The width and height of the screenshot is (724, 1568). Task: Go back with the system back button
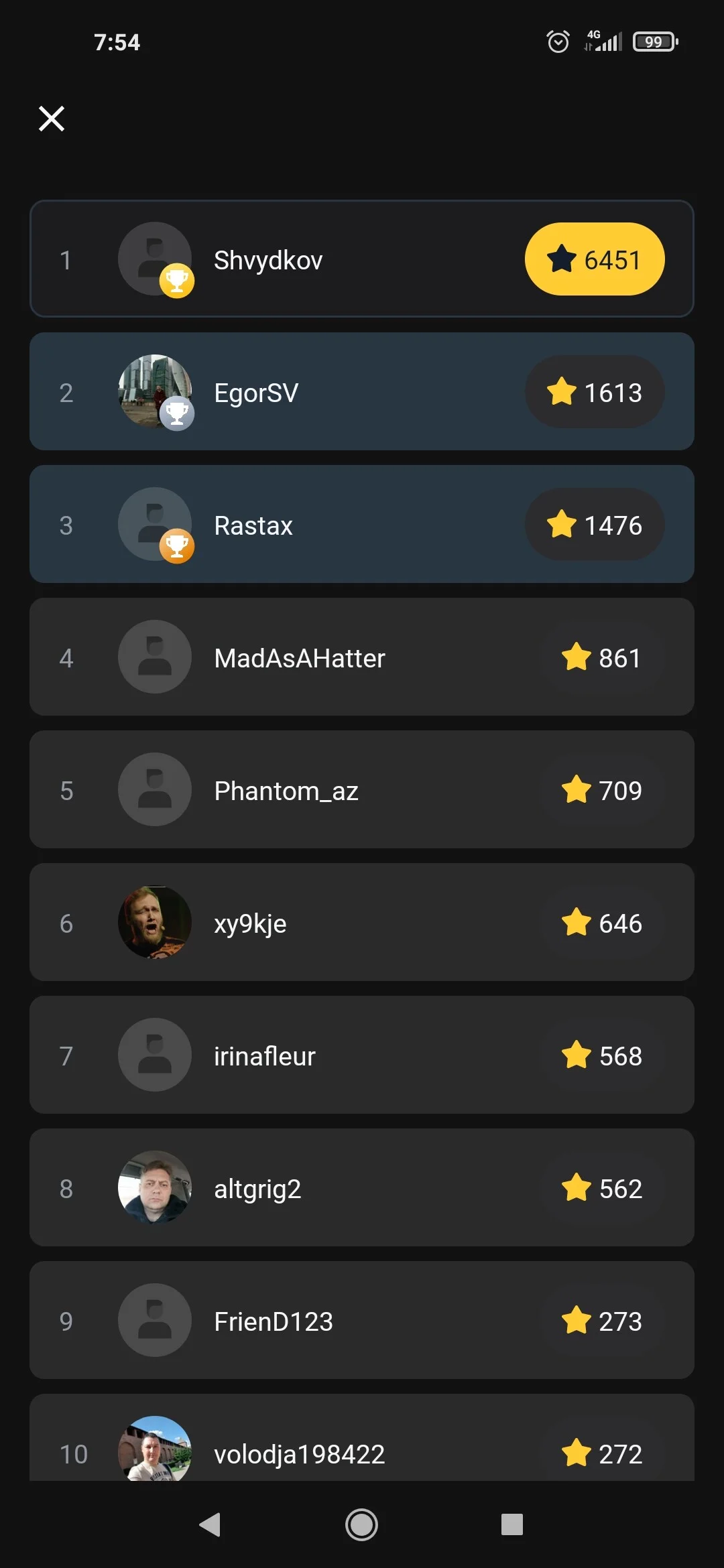point(210,1524)
